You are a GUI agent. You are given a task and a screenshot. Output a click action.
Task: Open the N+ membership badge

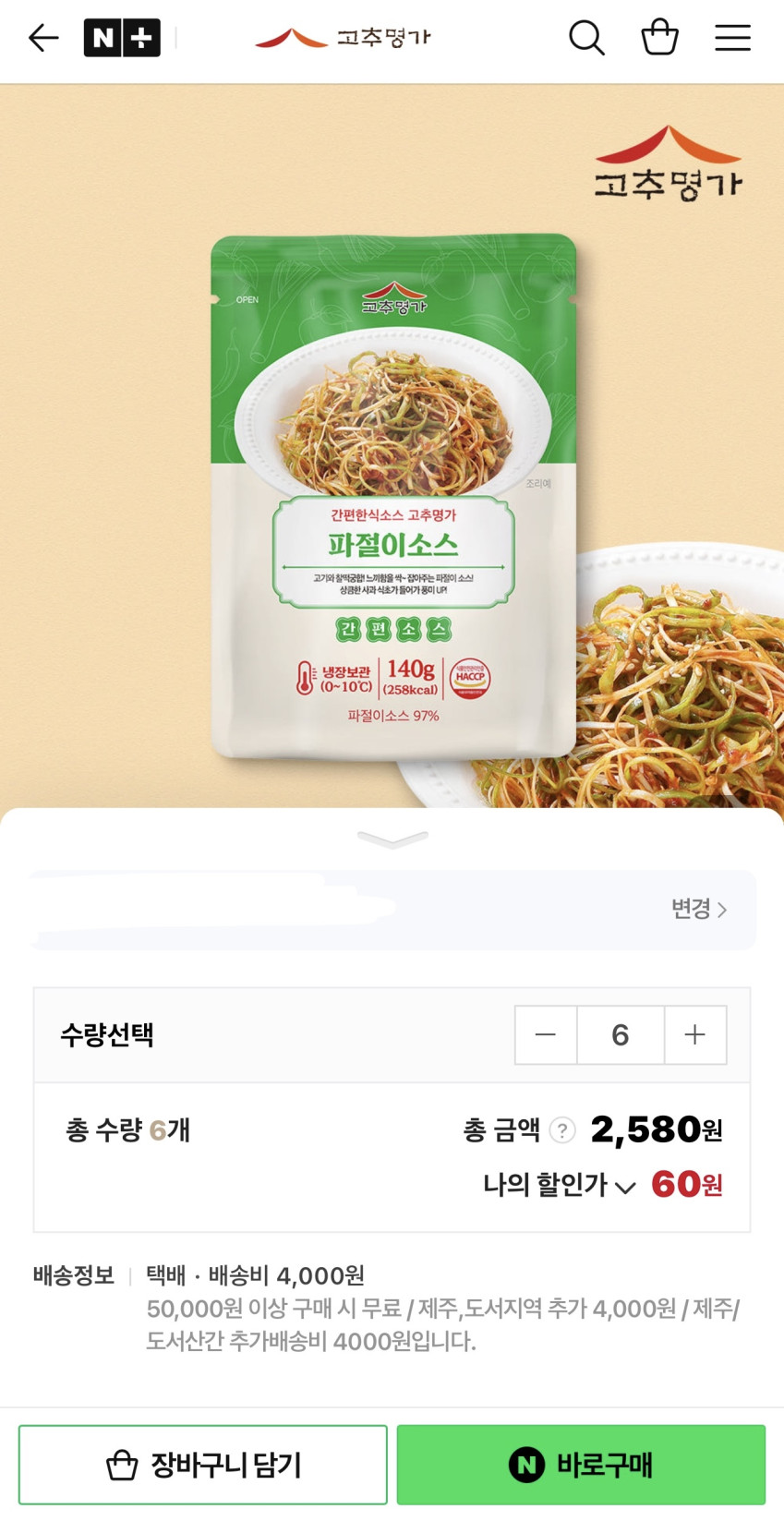(122, 38)
